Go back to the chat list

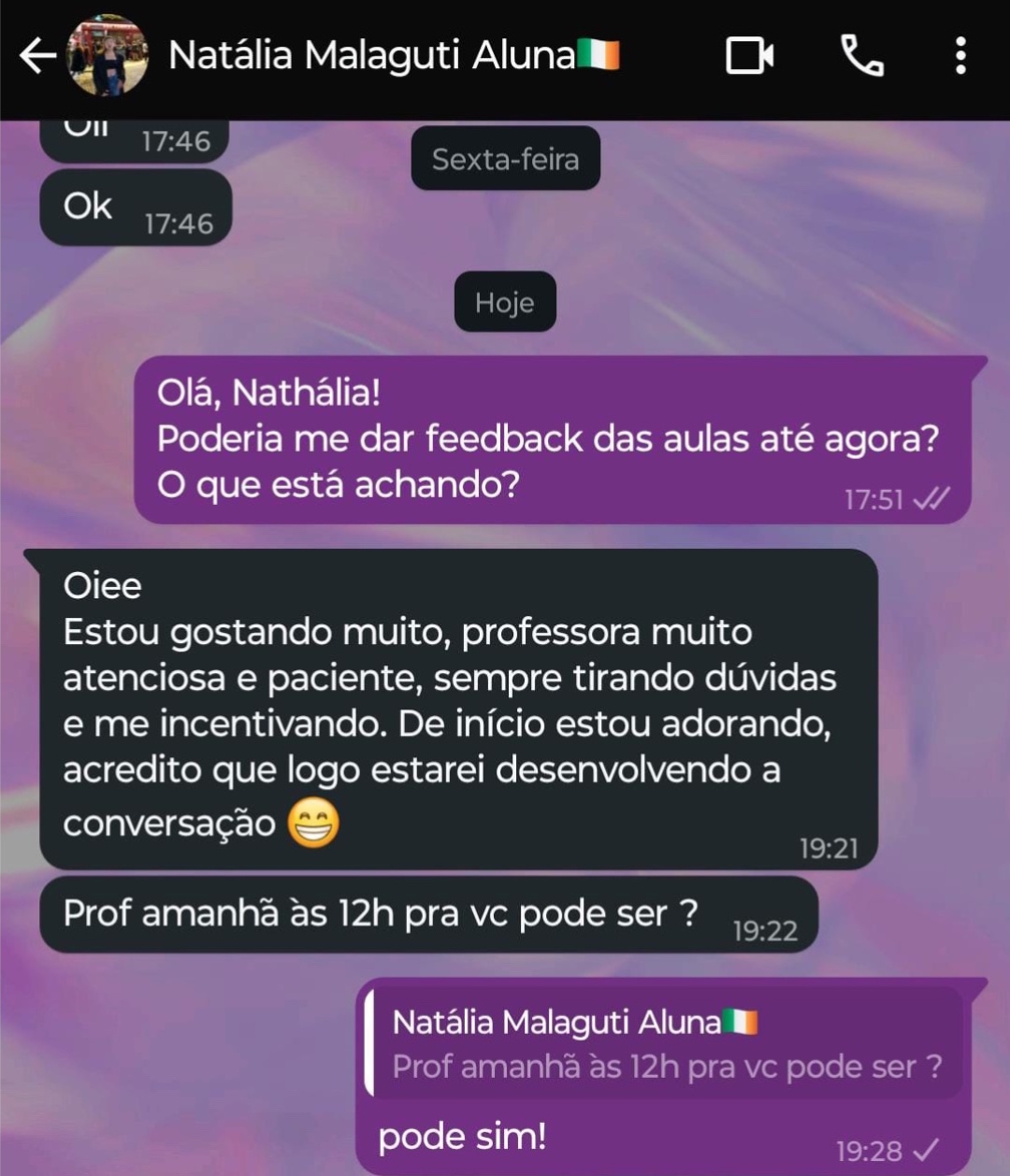37,56
